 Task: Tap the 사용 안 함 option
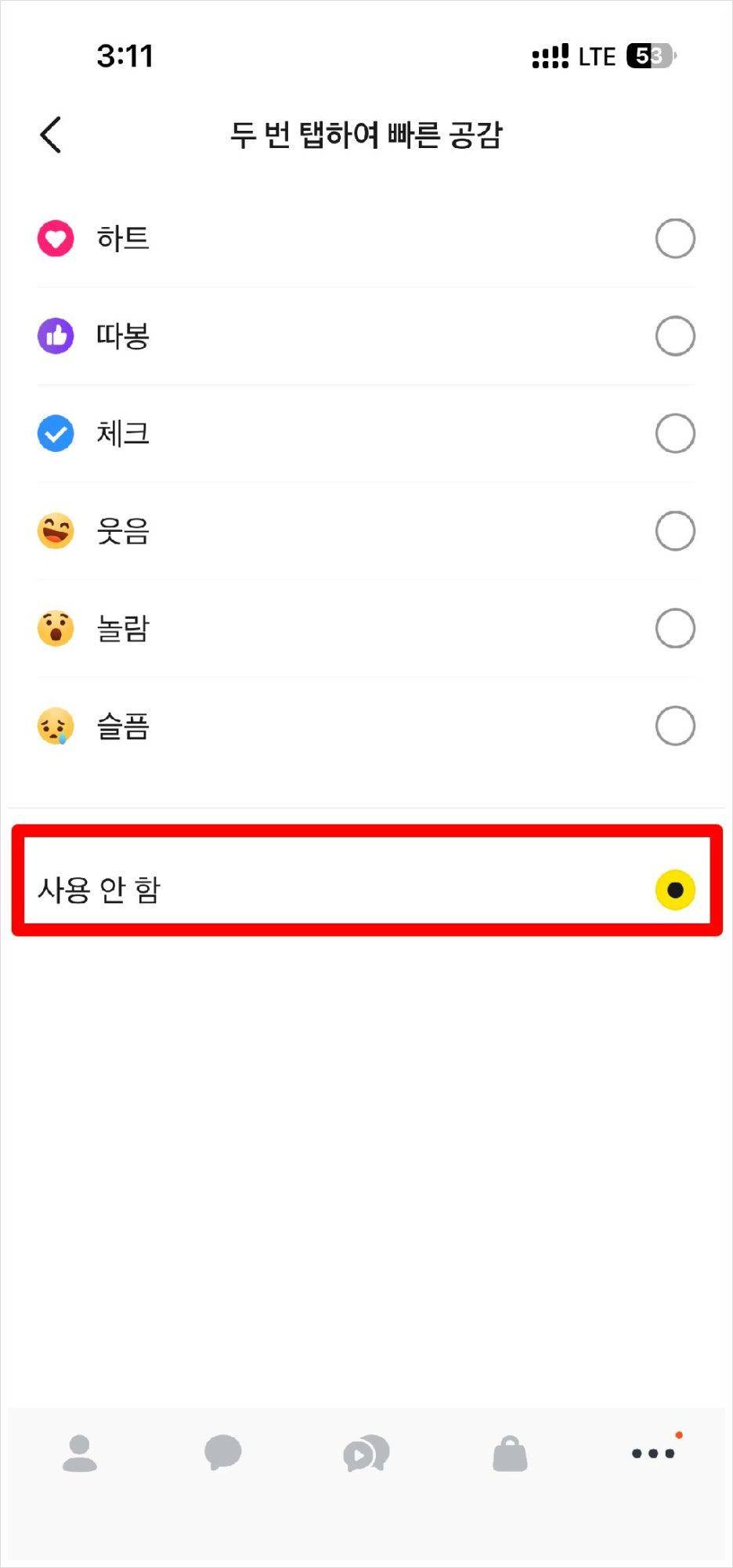366,890
